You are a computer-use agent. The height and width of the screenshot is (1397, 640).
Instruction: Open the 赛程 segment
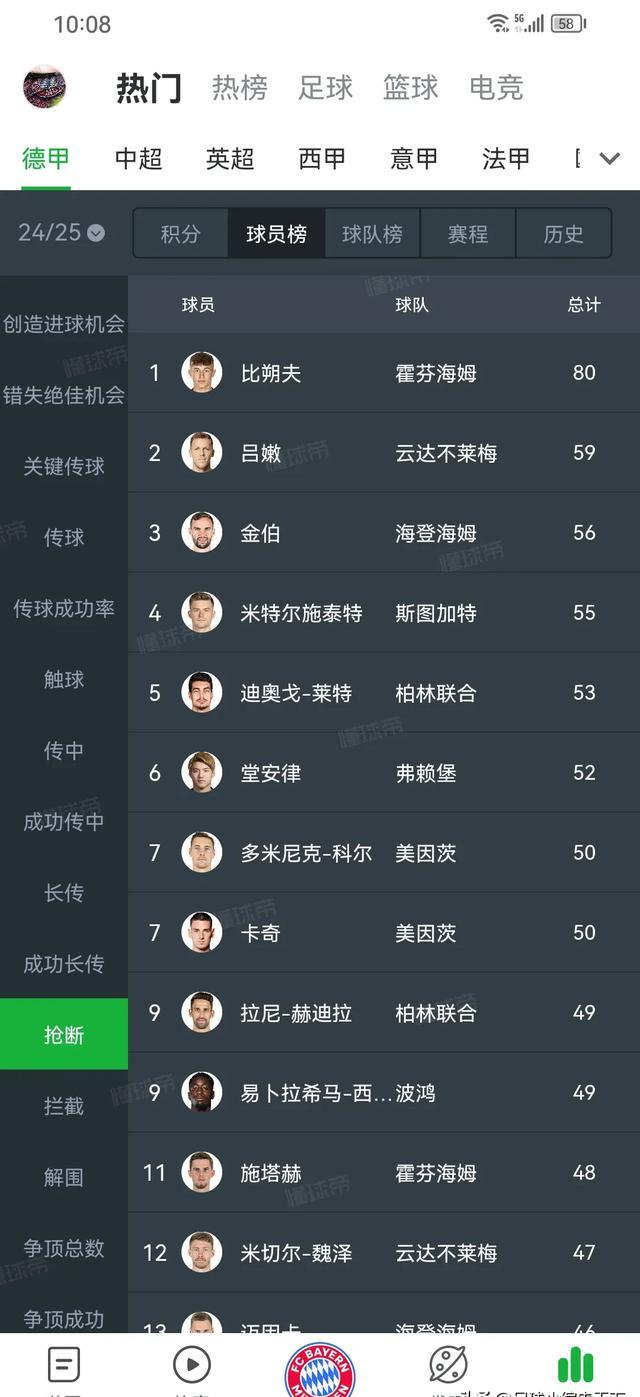467,234
